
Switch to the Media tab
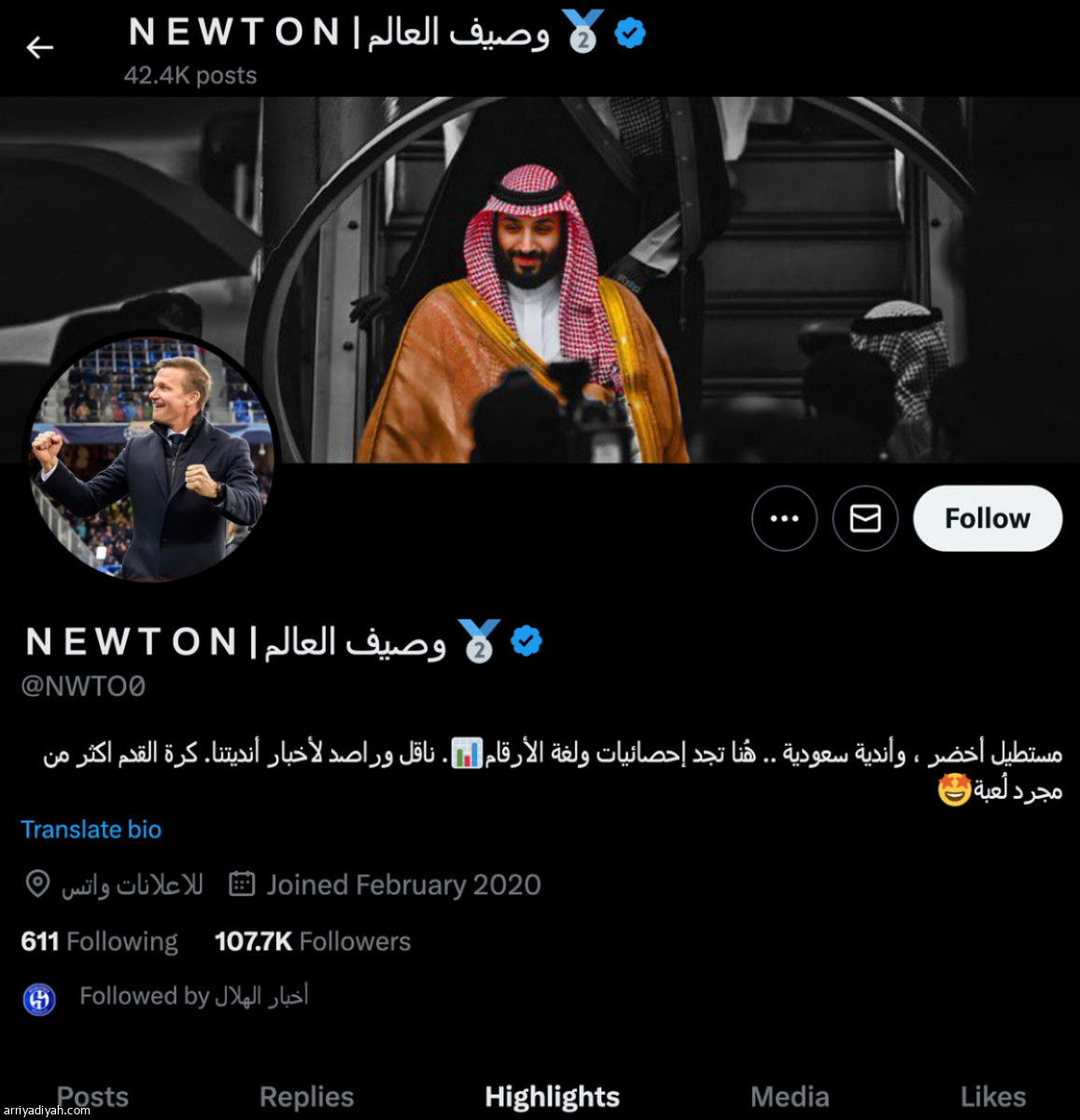point(790,1097)
